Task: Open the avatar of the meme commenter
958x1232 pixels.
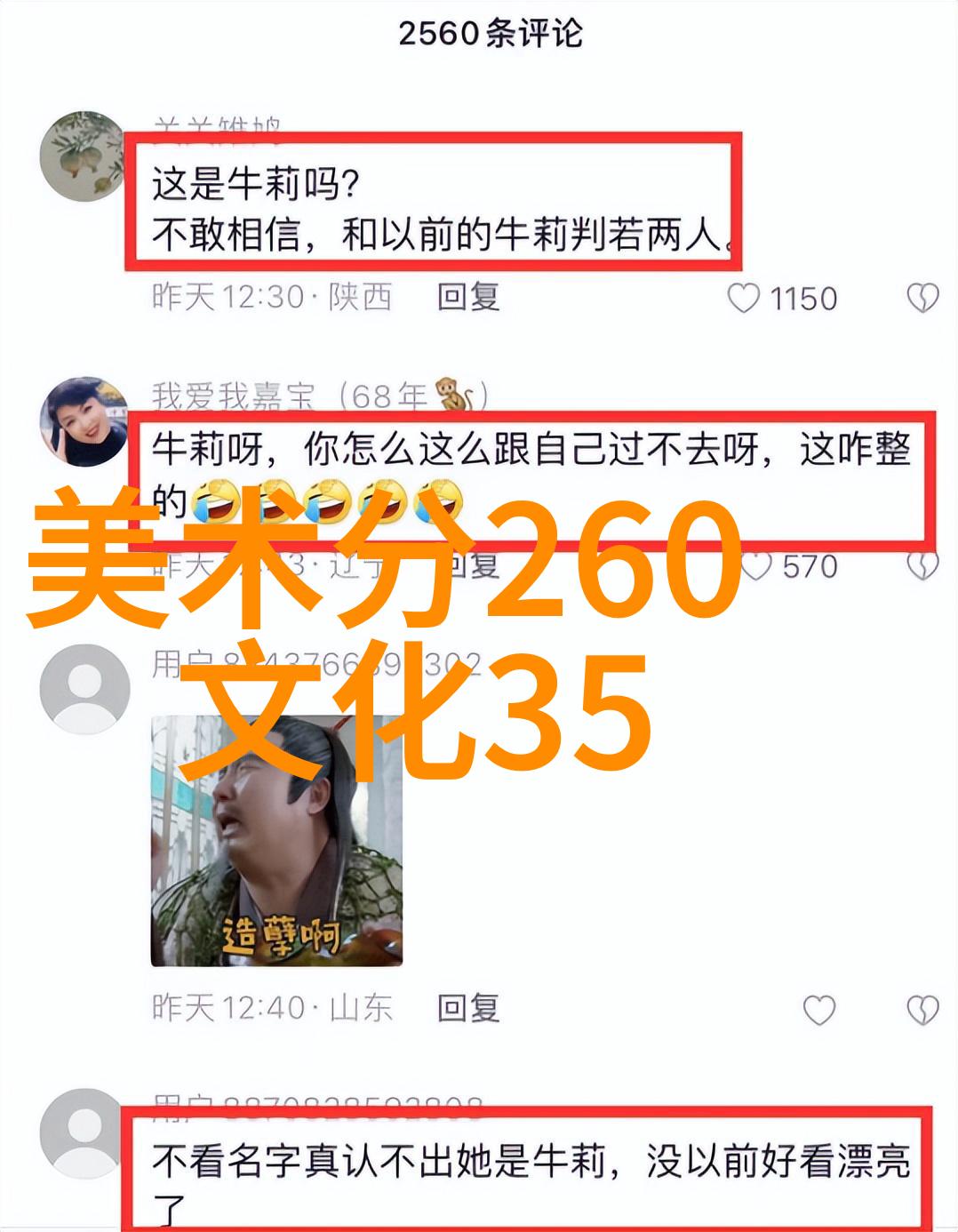Action: [x=85, y=689]
